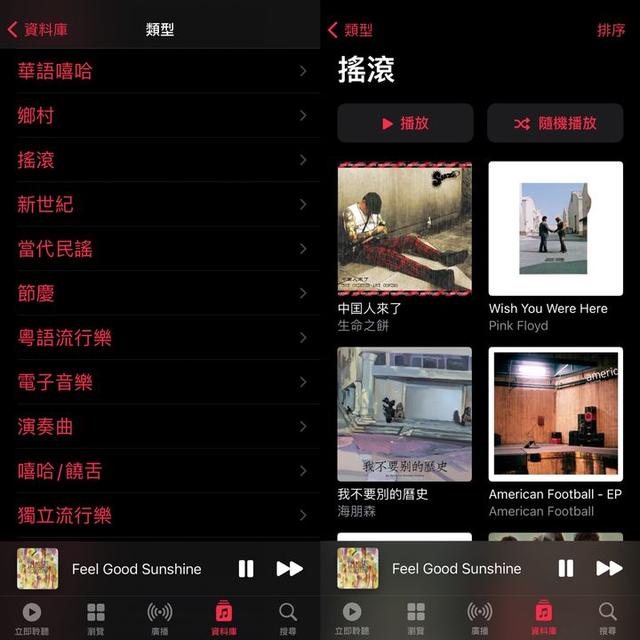Open the 鄉村 genre

[x=160, y=116]
